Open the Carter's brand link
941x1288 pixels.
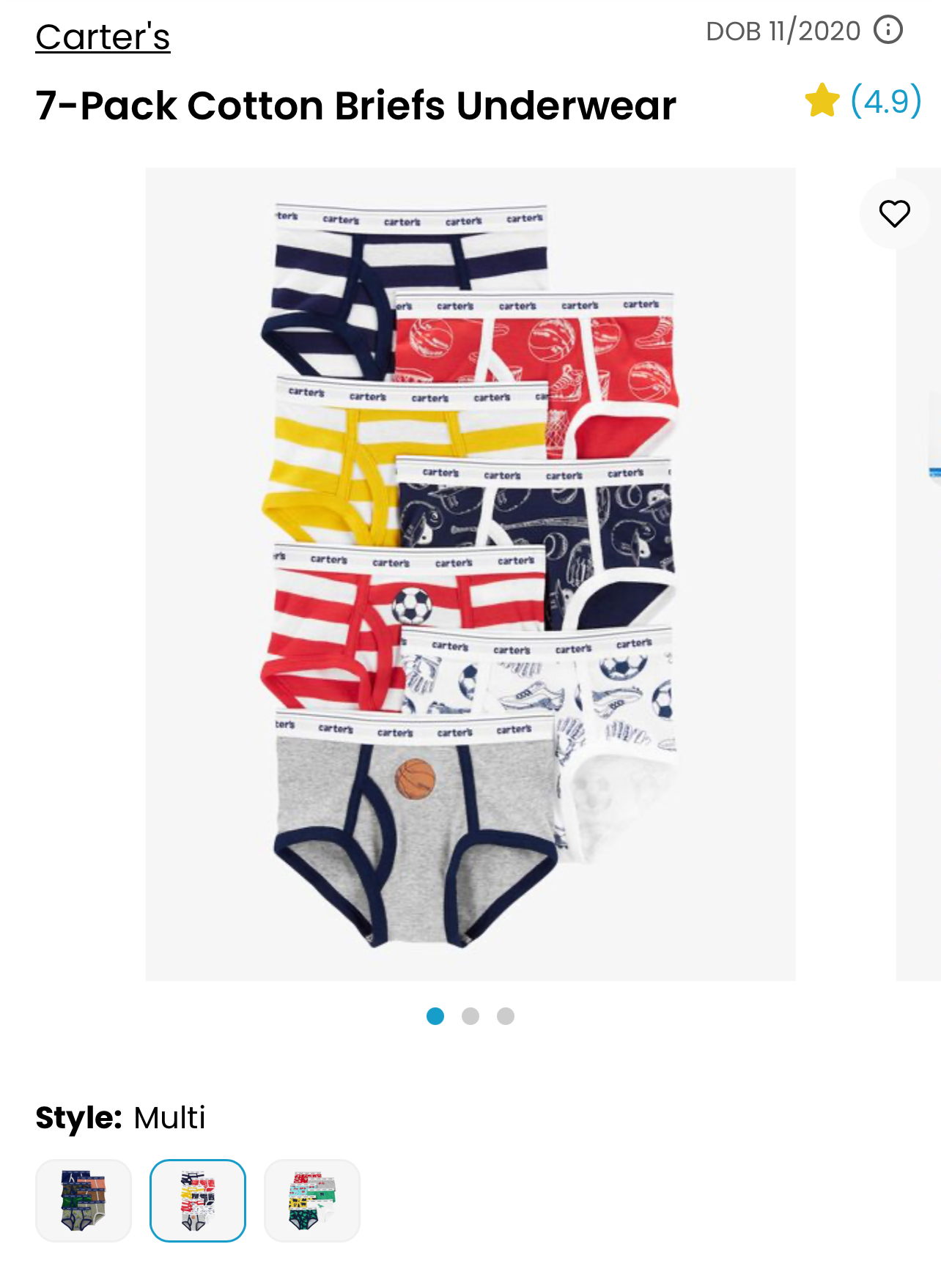click(x=103, y=37)
